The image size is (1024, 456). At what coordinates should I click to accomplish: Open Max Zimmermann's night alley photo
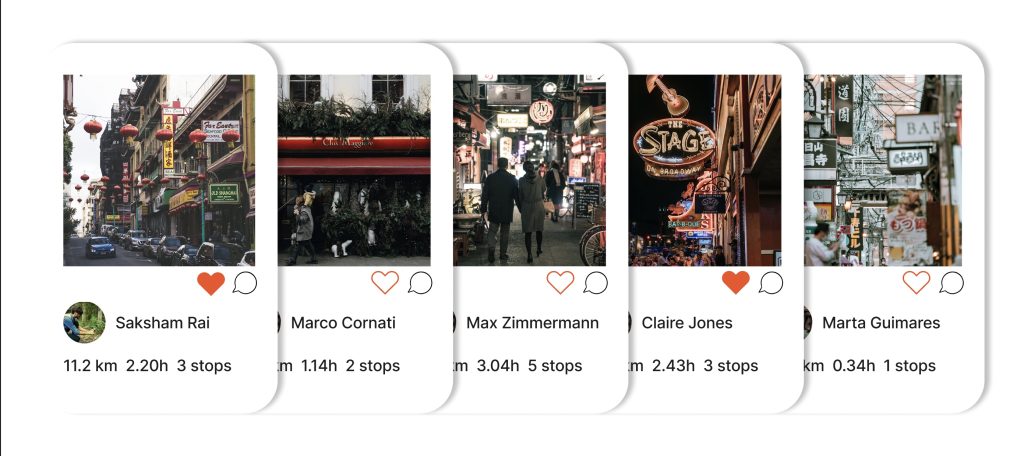click(529, 170)
